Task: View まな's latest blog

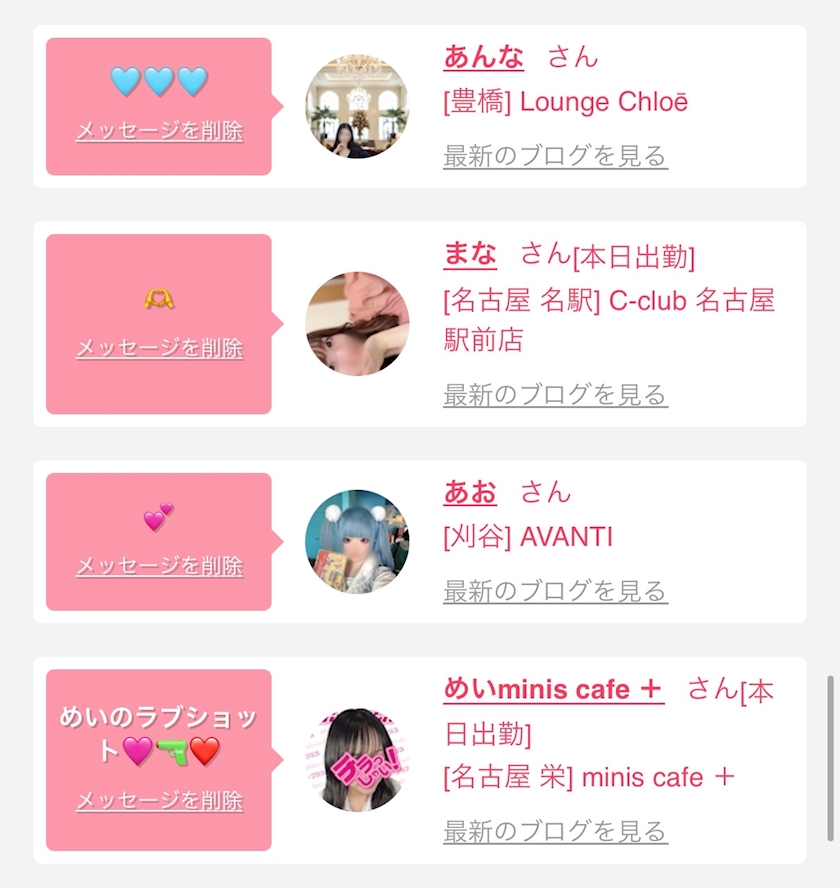Action: pos(556,395)
